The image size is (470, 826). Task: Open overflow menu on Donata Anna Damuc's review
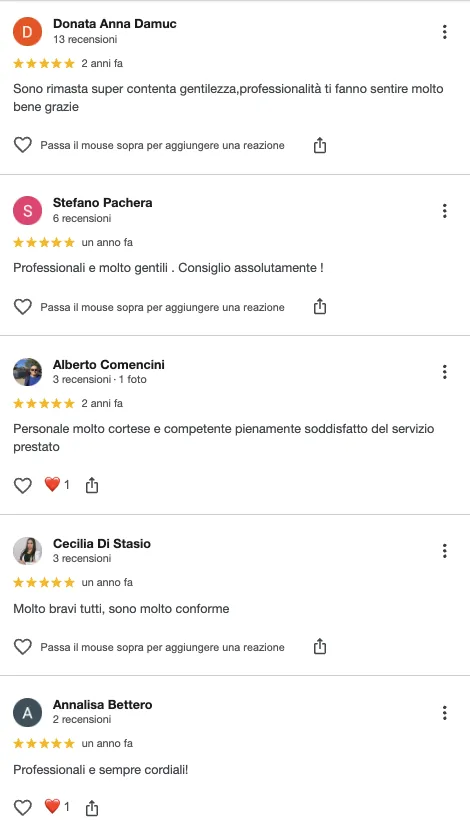pos(445,32)
